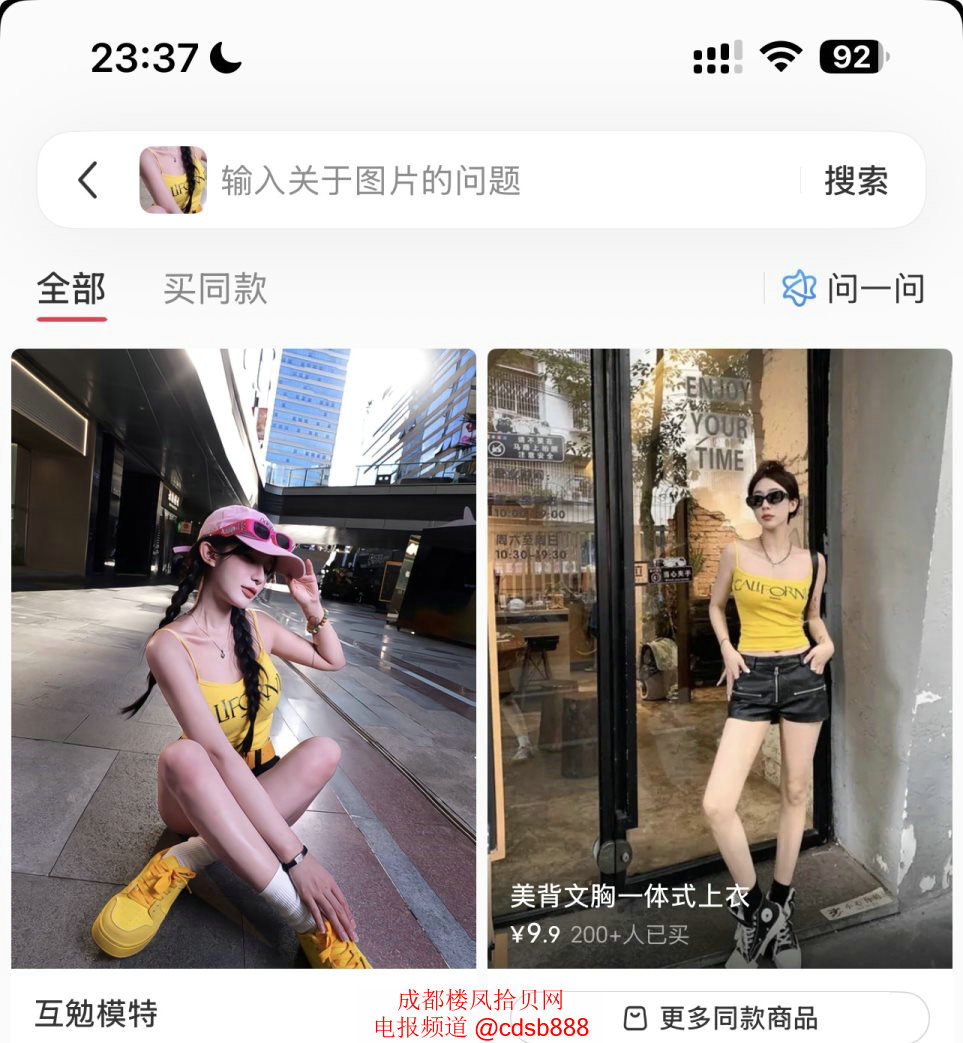This screenshot has height=1043, width=963.
Task: Tap 更多同款商品 for similar products
Action: [722, 1018]
